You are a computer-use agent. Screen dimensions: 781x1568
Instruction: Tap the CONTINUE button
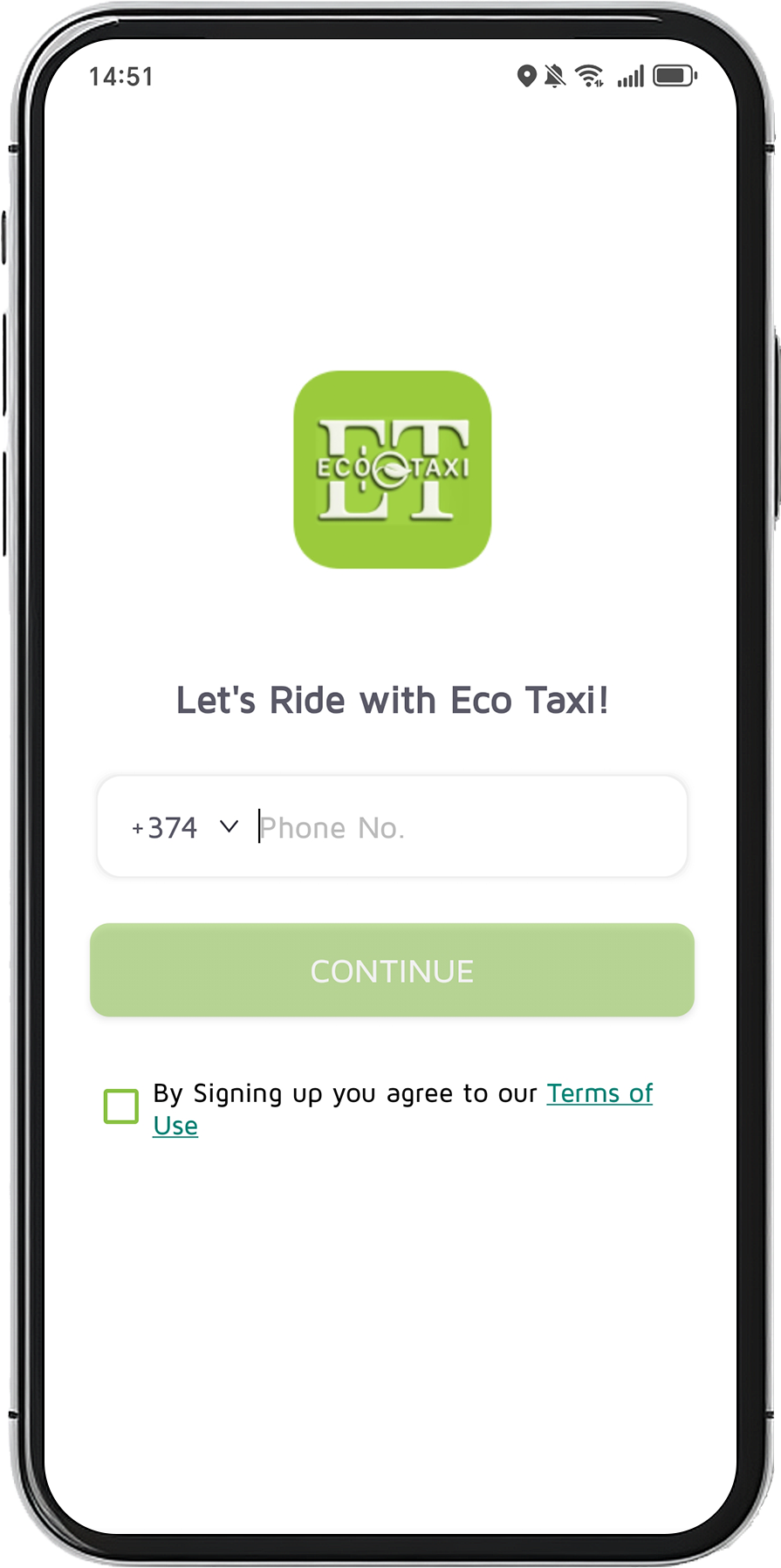[392, 970]
